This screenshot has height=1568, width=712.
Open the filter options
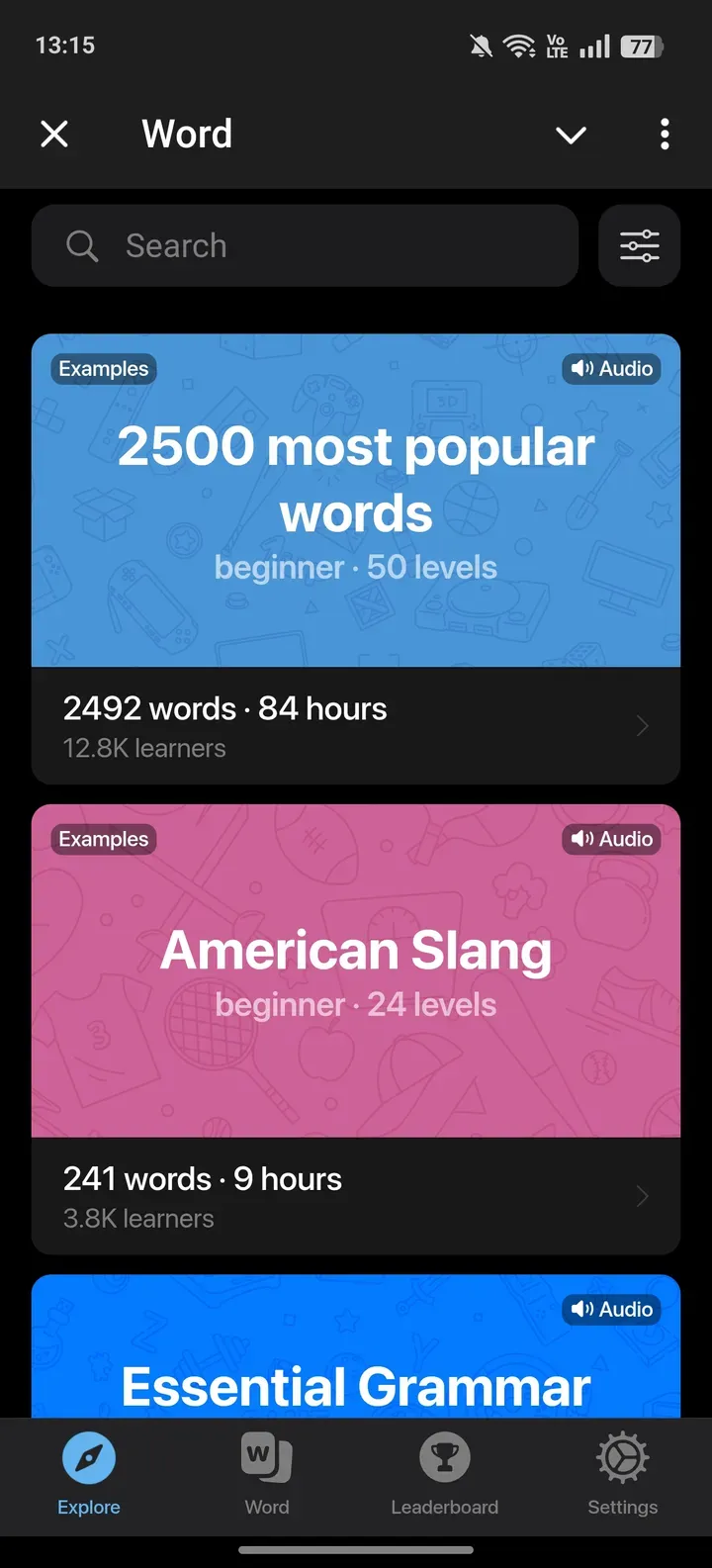pyautogui.click(x=639, y=245)
